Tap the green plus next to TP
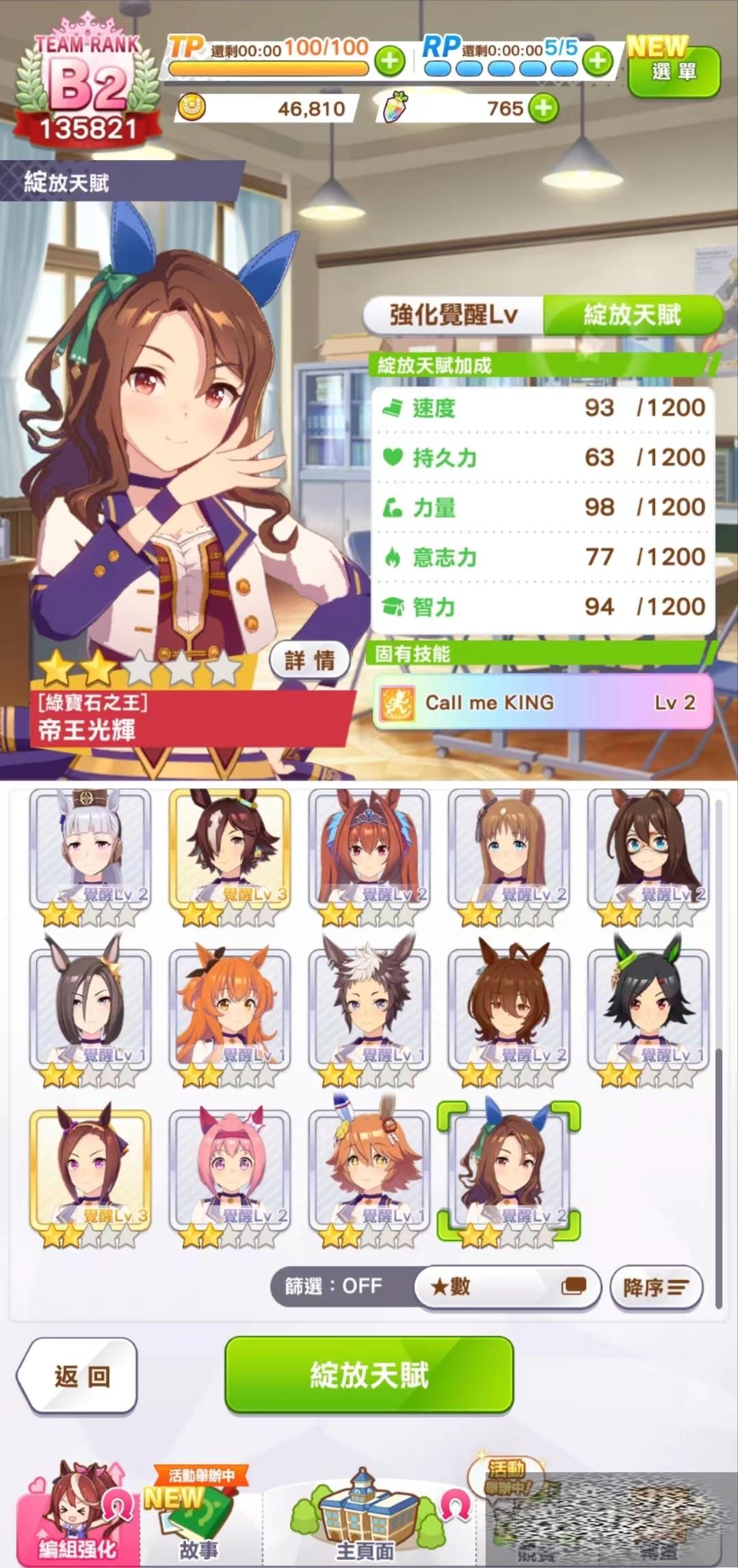Screen dimensions: 738x1568 pos(390,61)
